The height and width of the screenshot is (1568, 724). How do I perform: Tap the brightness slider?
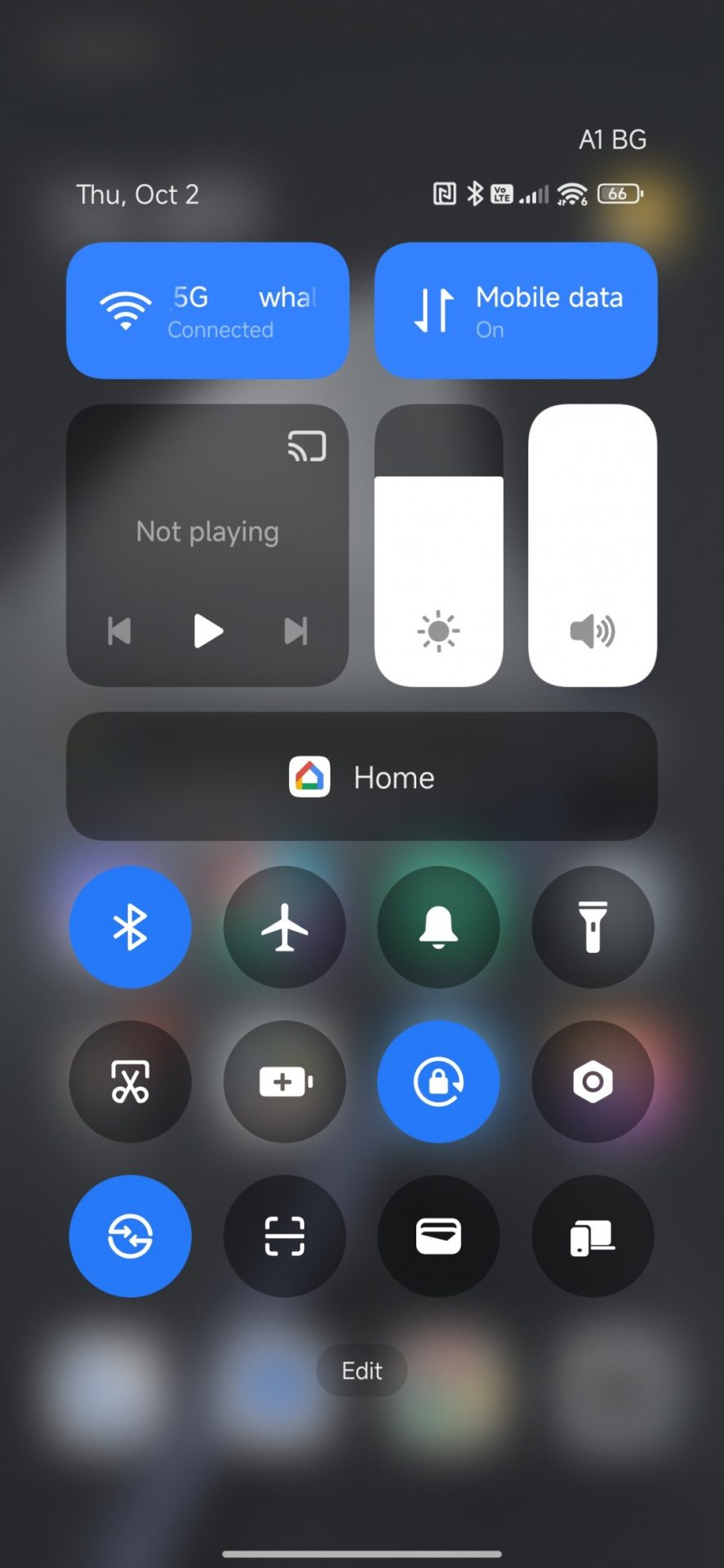438,546
